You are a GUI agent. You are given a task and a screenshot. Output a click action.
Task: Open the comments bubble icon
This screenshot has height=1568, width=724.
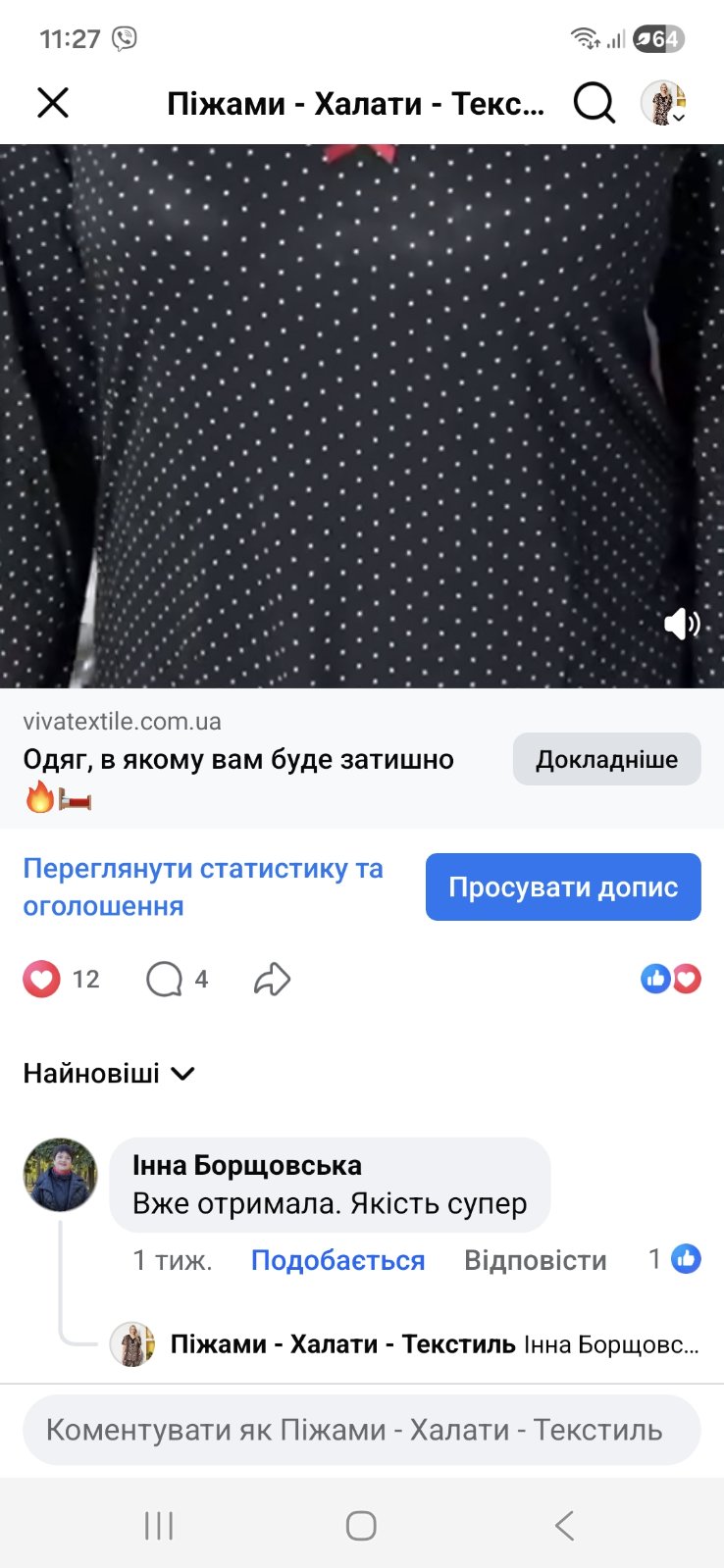[x=164, y=979]
